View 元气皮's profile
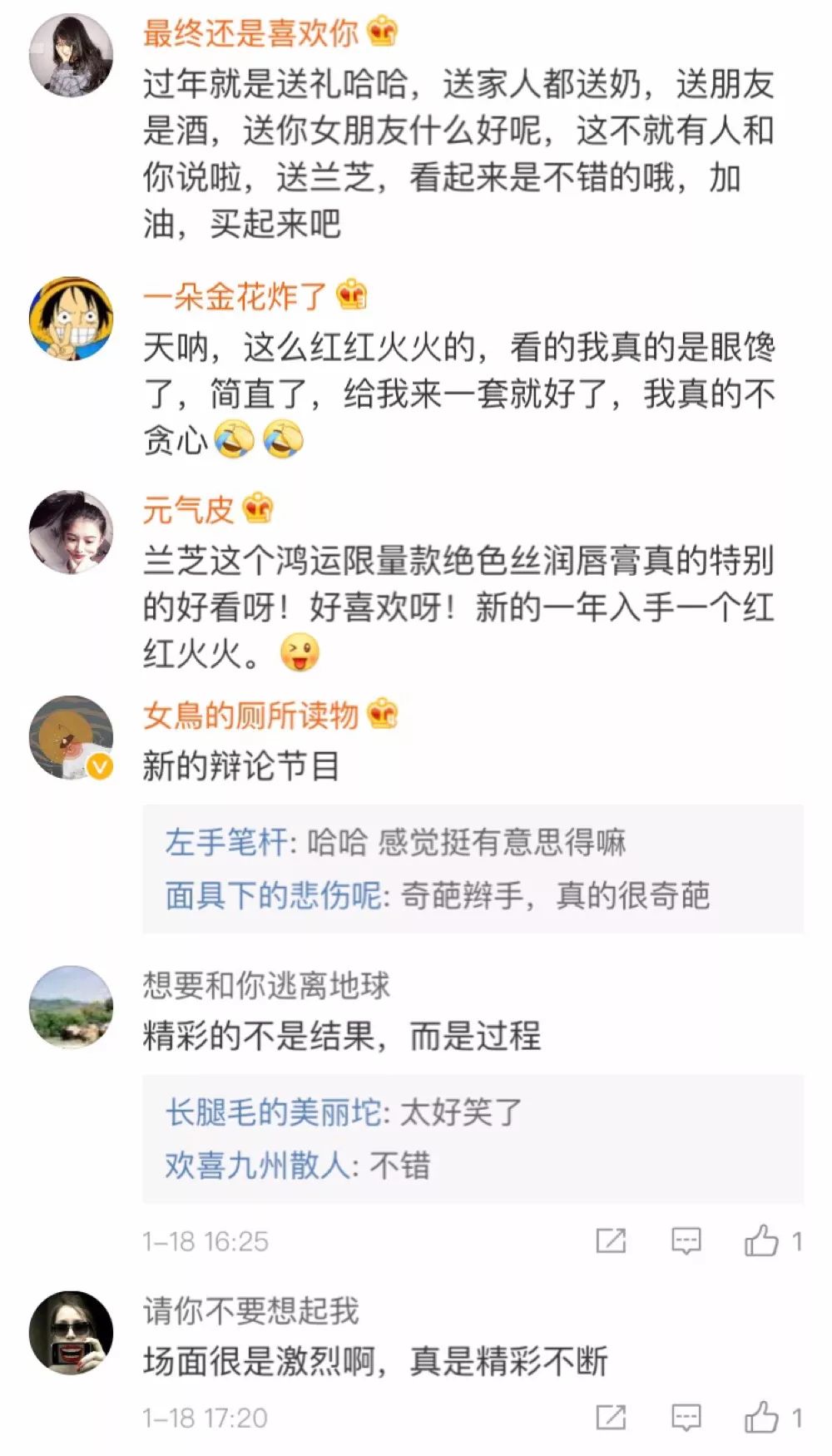 (x=188, y=509)
